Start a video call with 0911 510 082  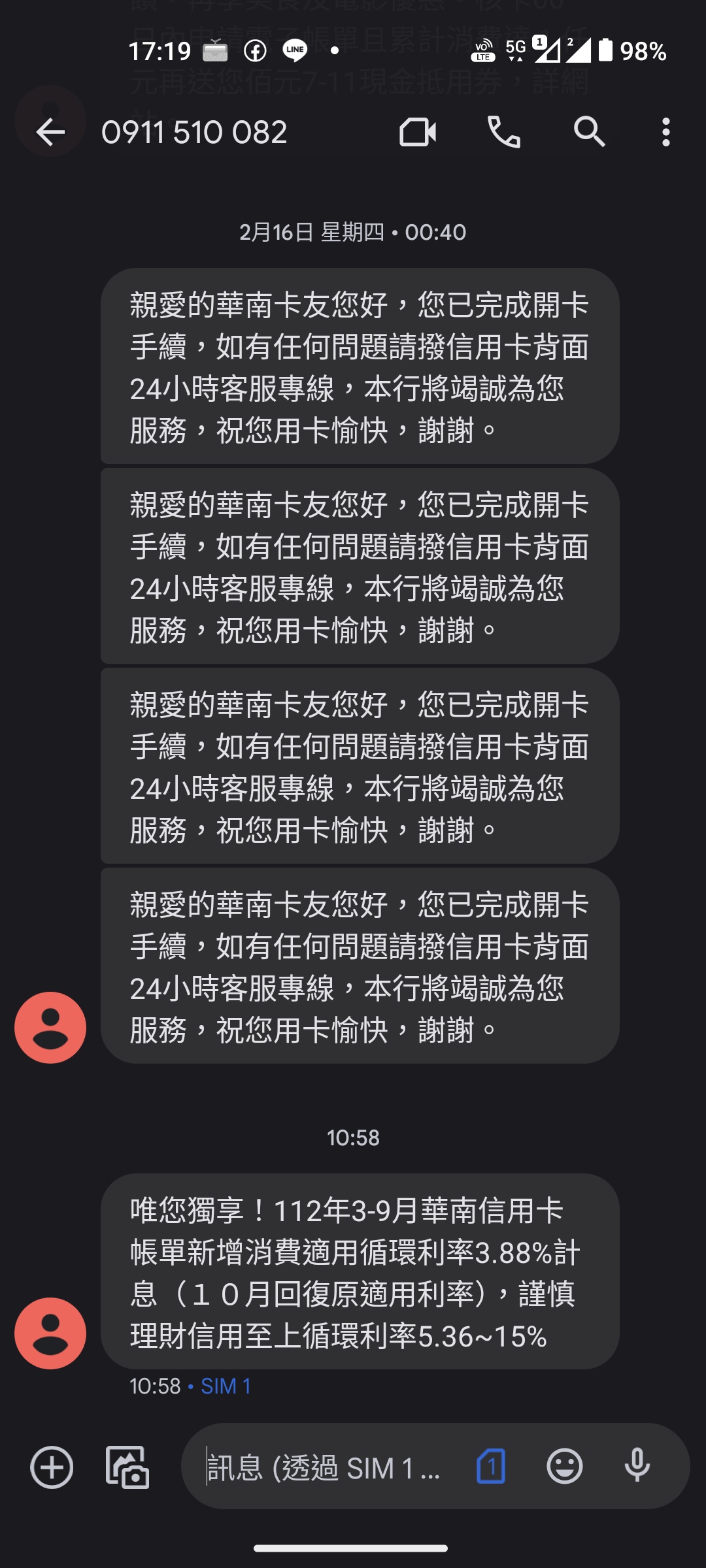(418, 133)
